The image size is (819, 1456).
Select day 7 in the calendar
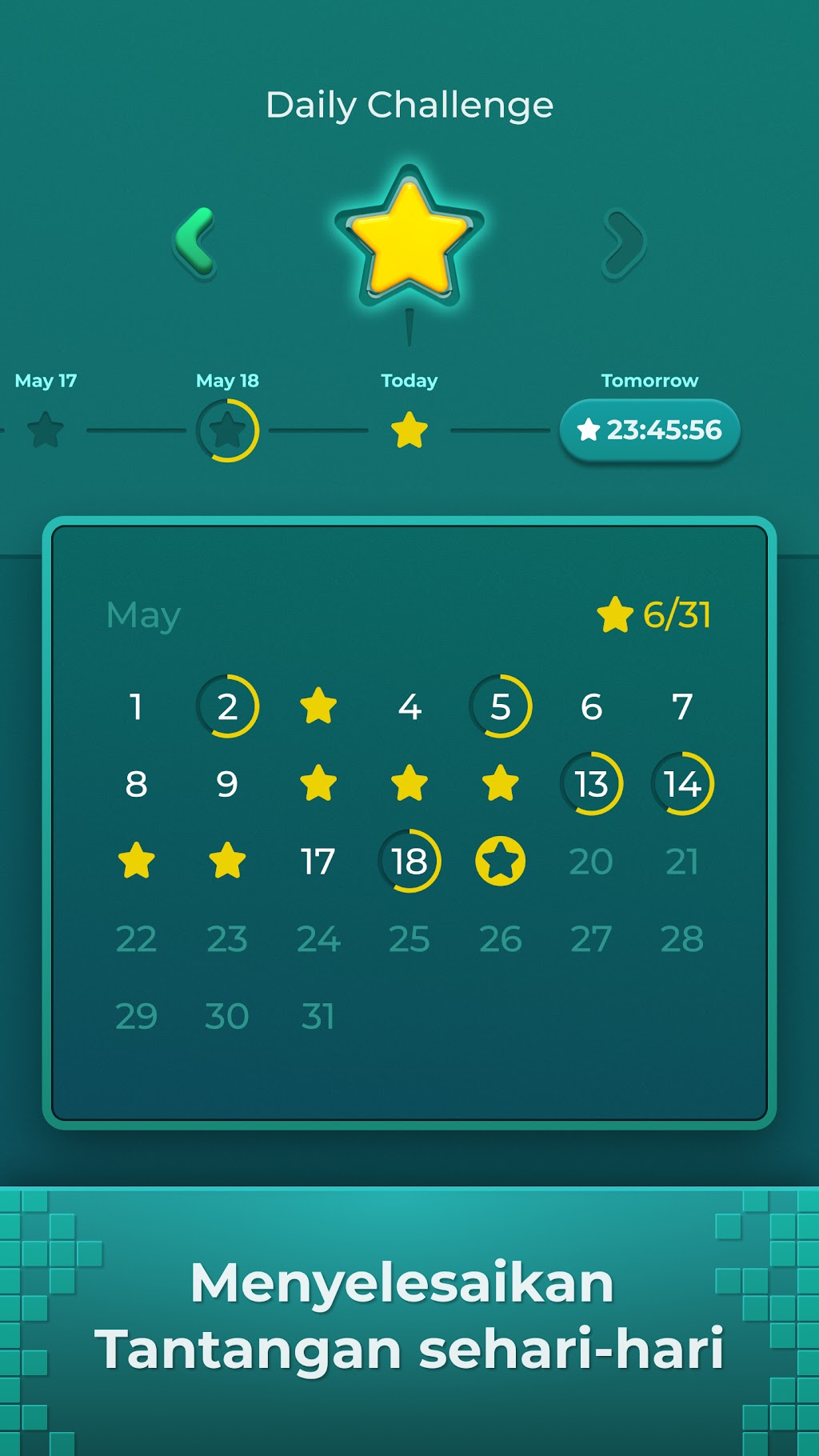pyautogui.click(x=682, y=707)
